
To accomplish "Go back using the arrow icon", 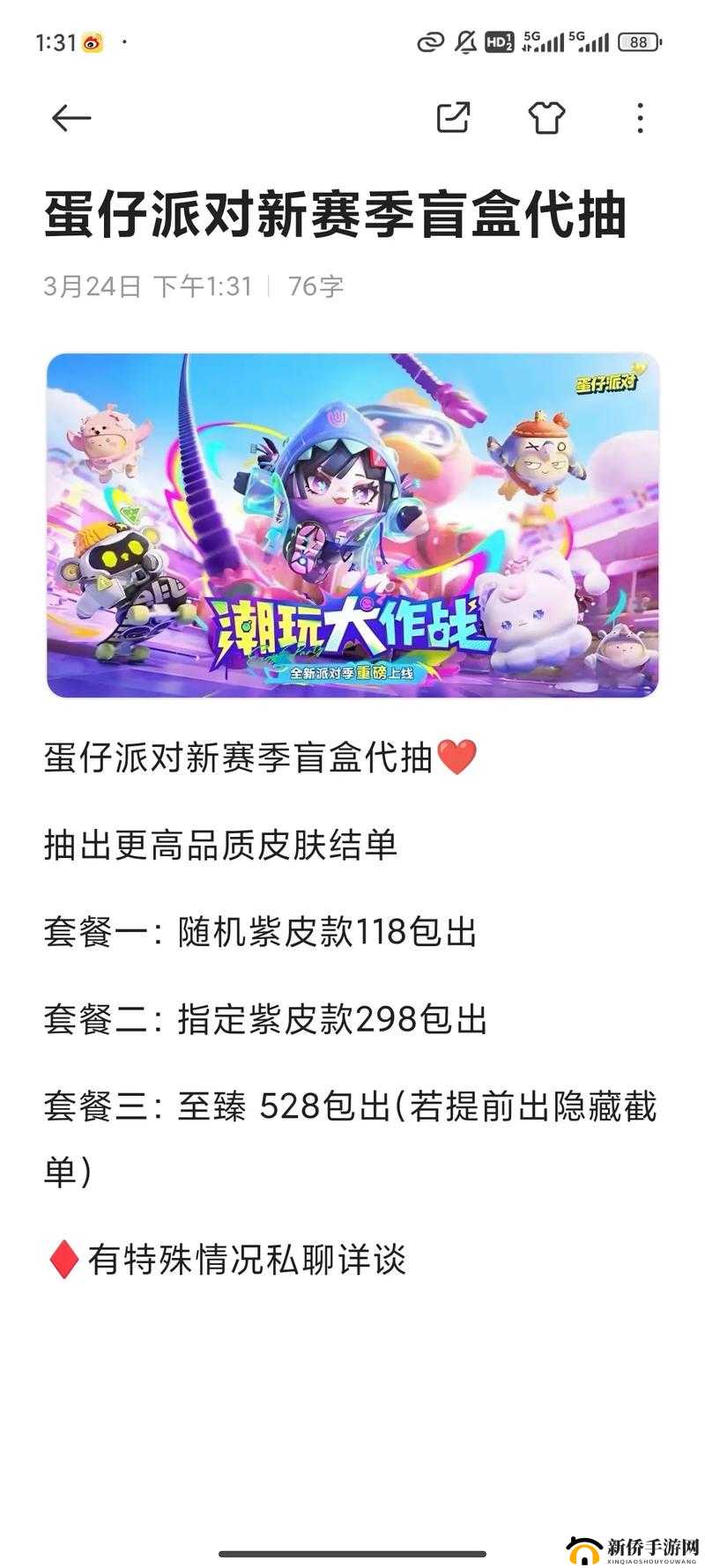I will coord(71,118).
